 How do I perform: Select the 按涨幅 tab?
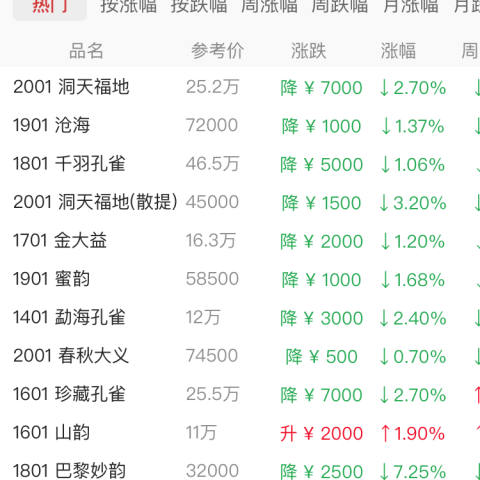point(129,7)
